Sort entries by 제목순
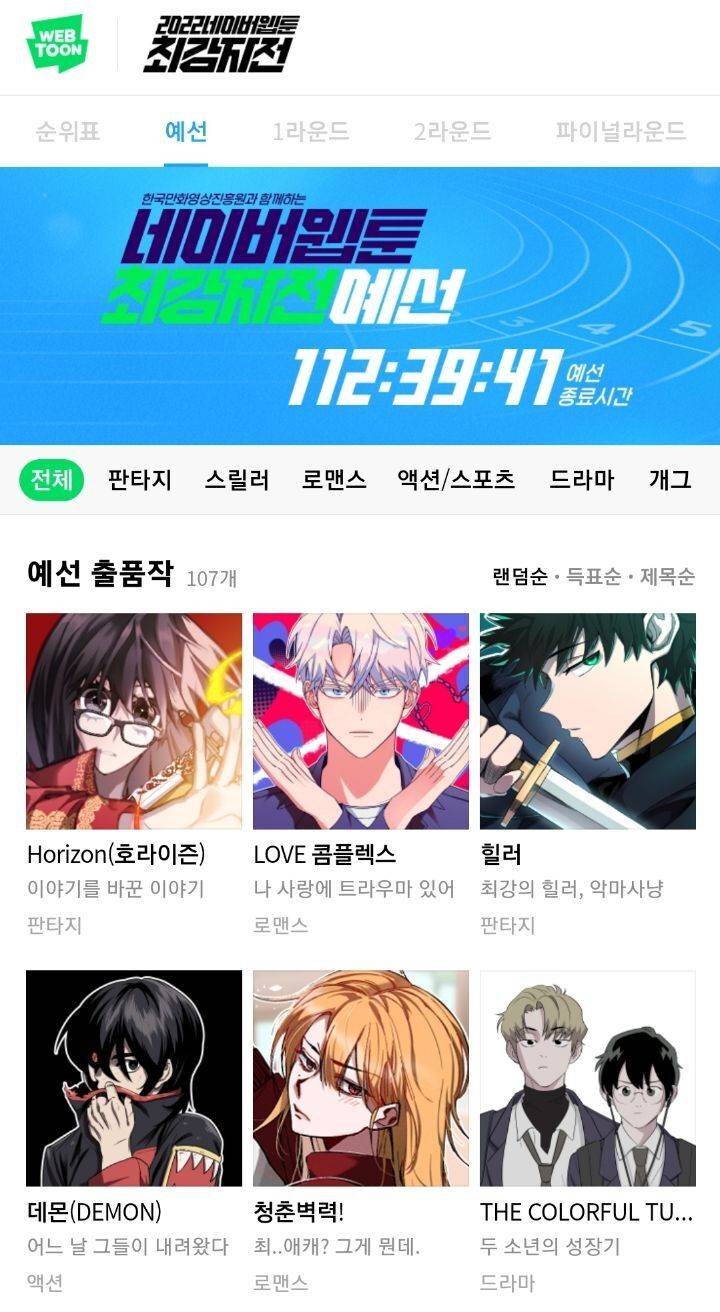Image resolution: width=720 pixels, height=1312 pixels. (669, 575)
